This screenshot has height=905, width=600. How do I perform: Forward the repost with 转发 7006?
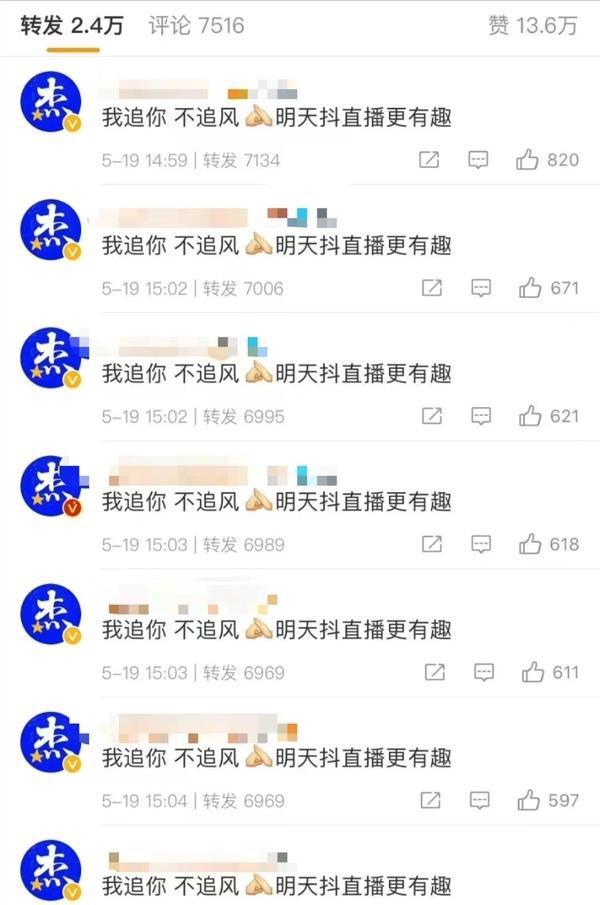click(432, 288)
